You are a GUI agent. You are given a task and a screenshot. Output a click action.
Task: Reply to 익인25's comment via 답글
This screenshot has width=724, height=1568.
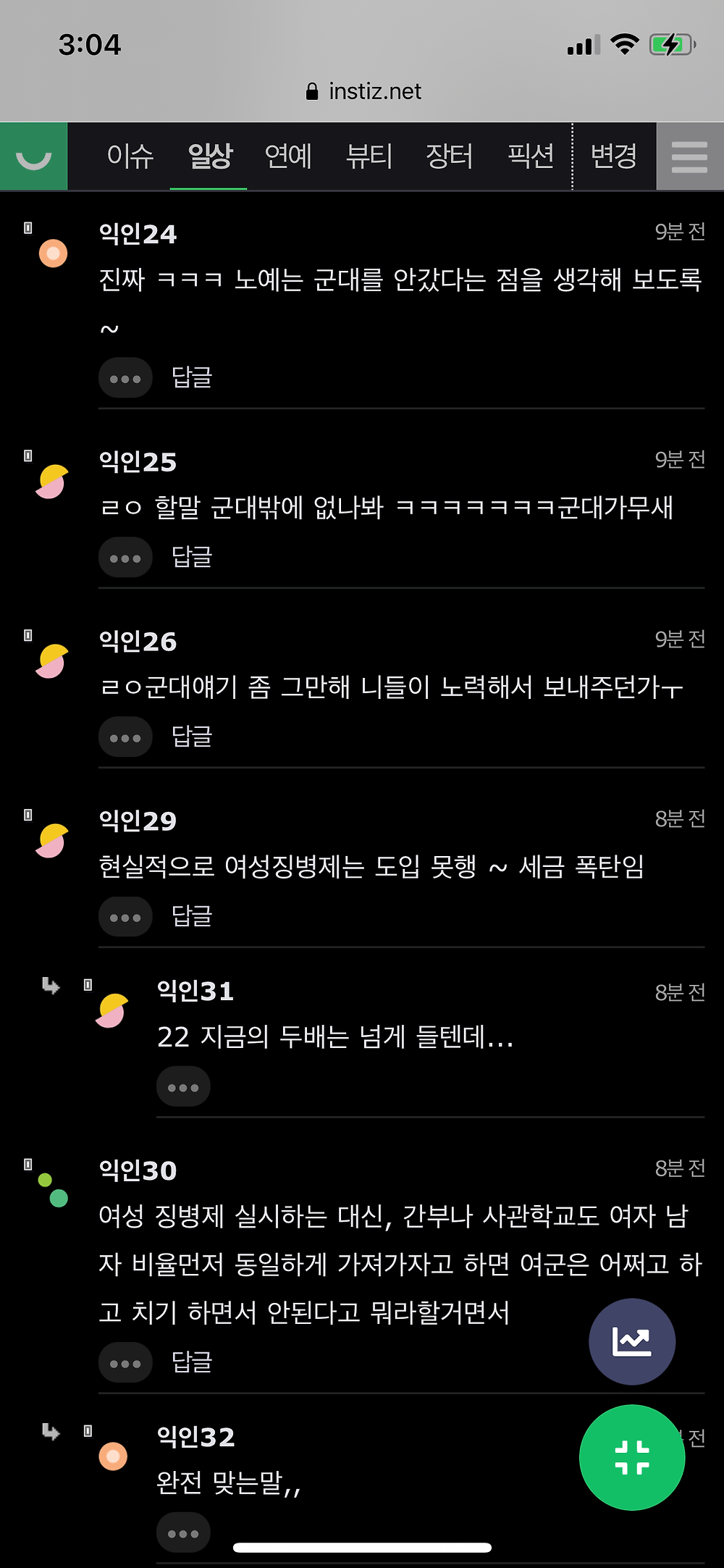click(192, 558)
